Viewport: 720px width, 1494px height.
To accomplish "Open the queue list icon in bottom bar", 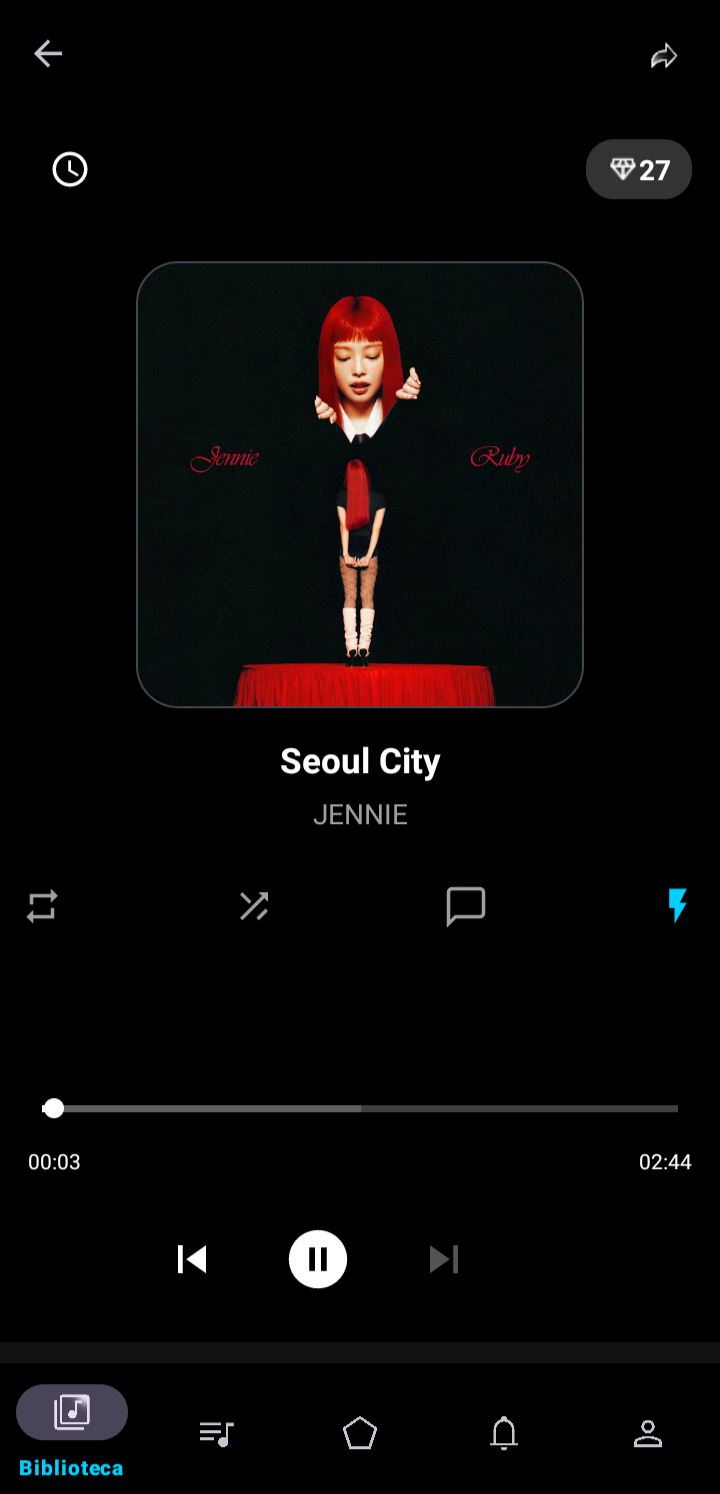I will 216,1432.
